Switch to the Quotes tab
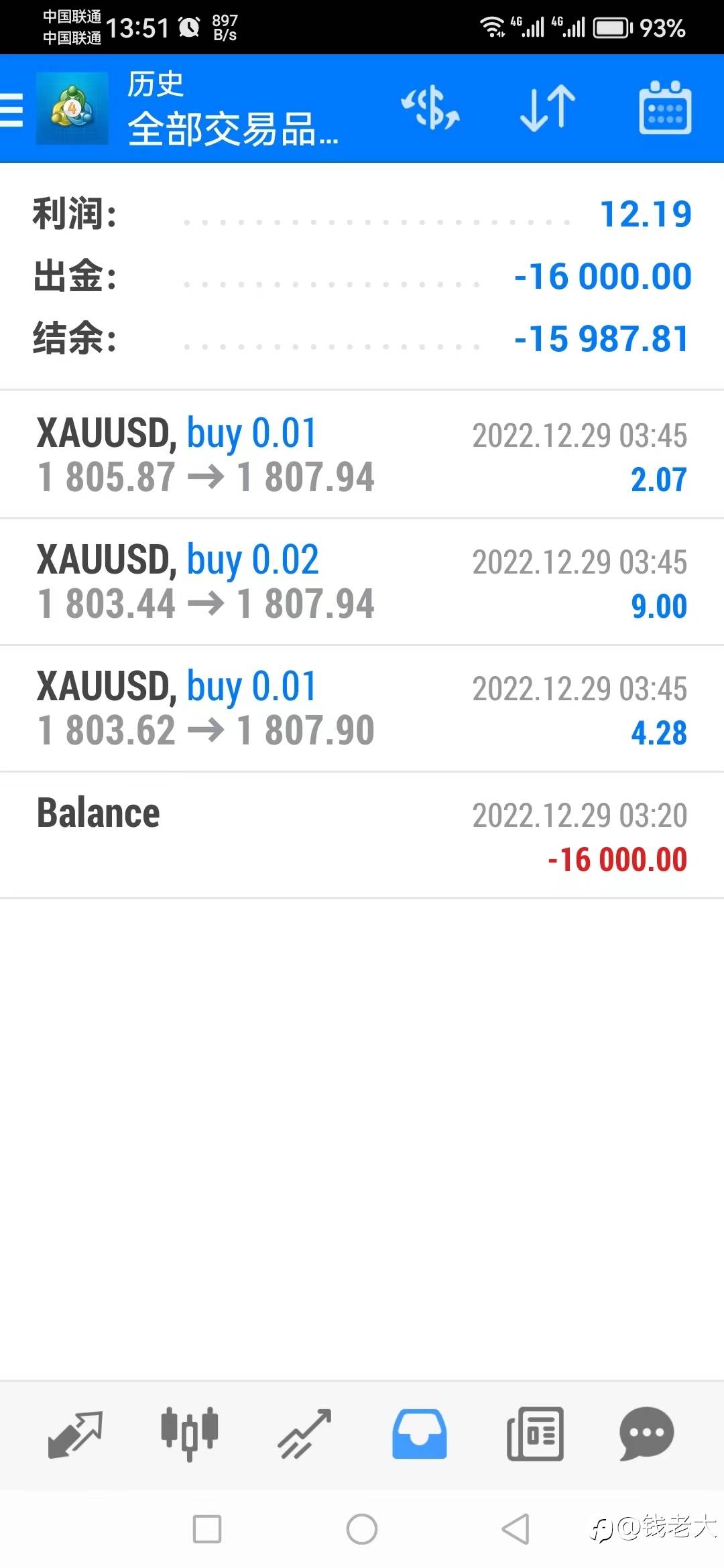Screen dimensions: 724x1568 pyautogui.click(x=75, y=1434)
